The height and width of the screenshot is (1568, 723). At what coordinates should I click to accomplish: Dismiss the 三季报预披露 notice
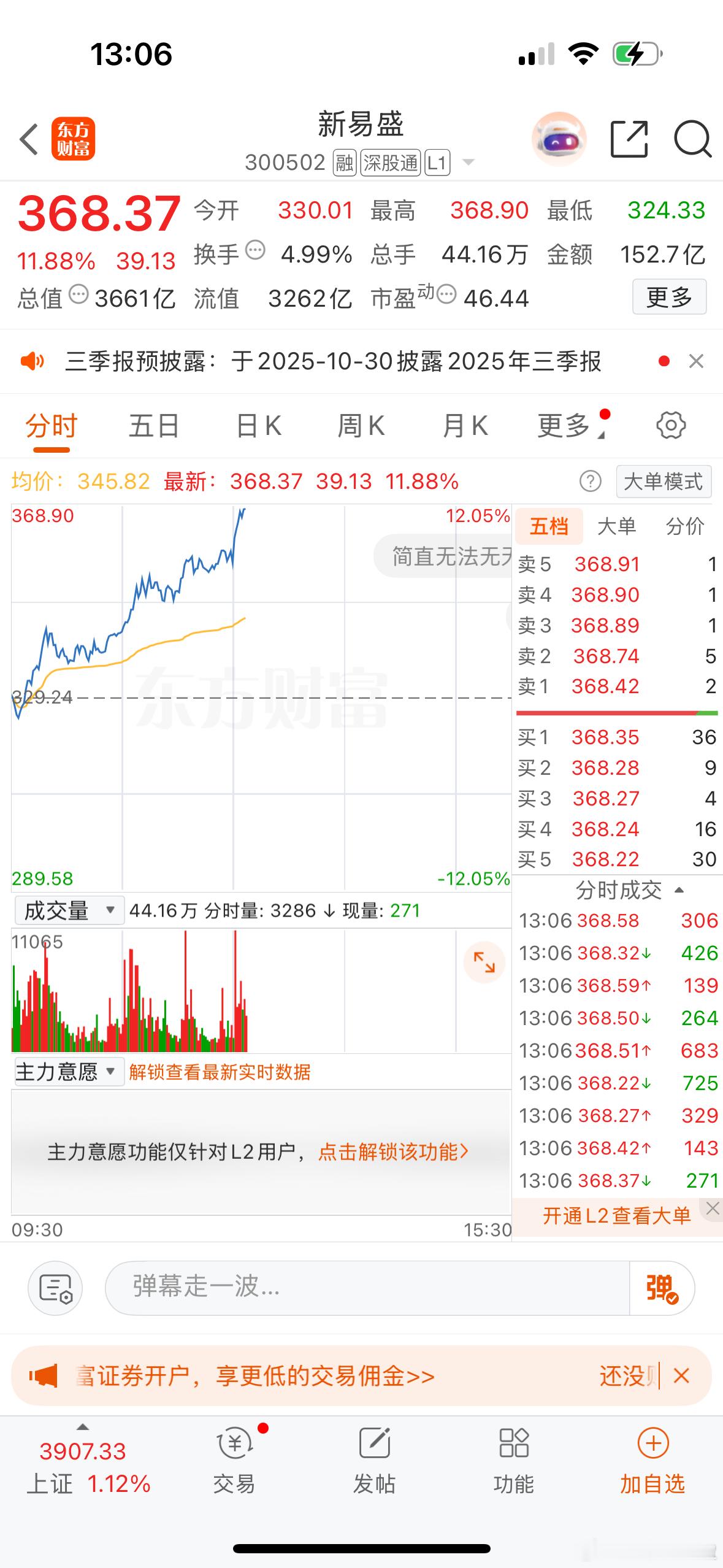[x=696, y=361]
